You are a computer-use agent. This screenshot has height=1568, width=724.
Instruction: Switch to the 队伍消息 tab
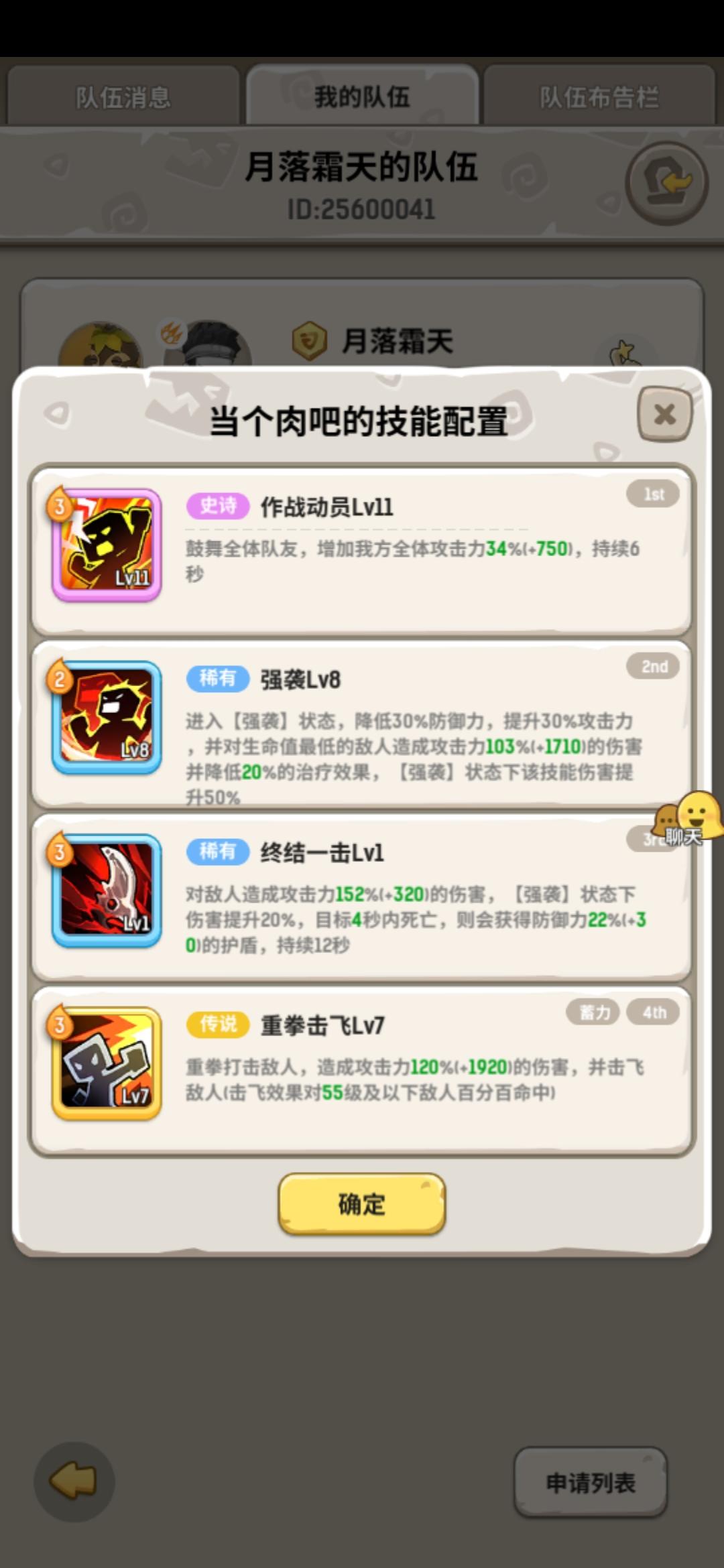coord(123,97)
